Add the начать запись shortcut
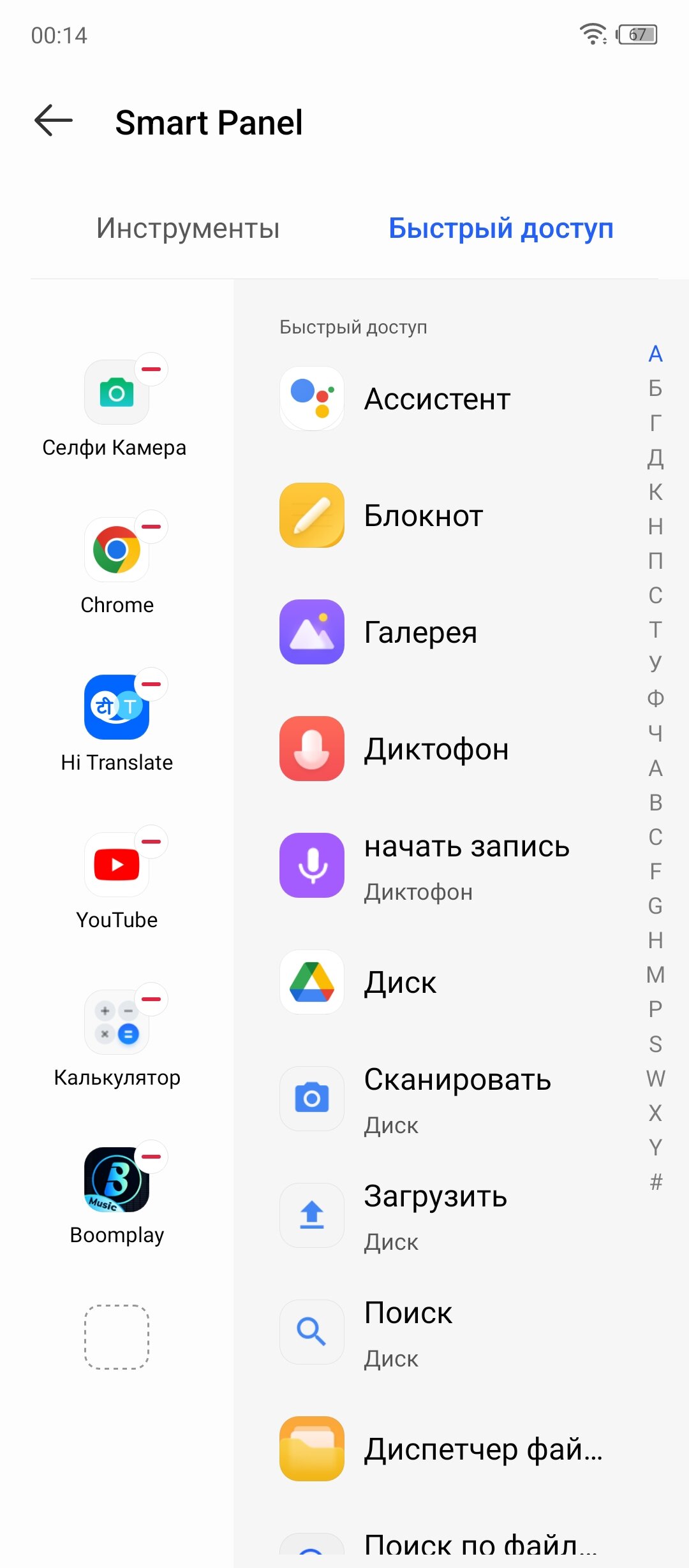 [440, 866]
